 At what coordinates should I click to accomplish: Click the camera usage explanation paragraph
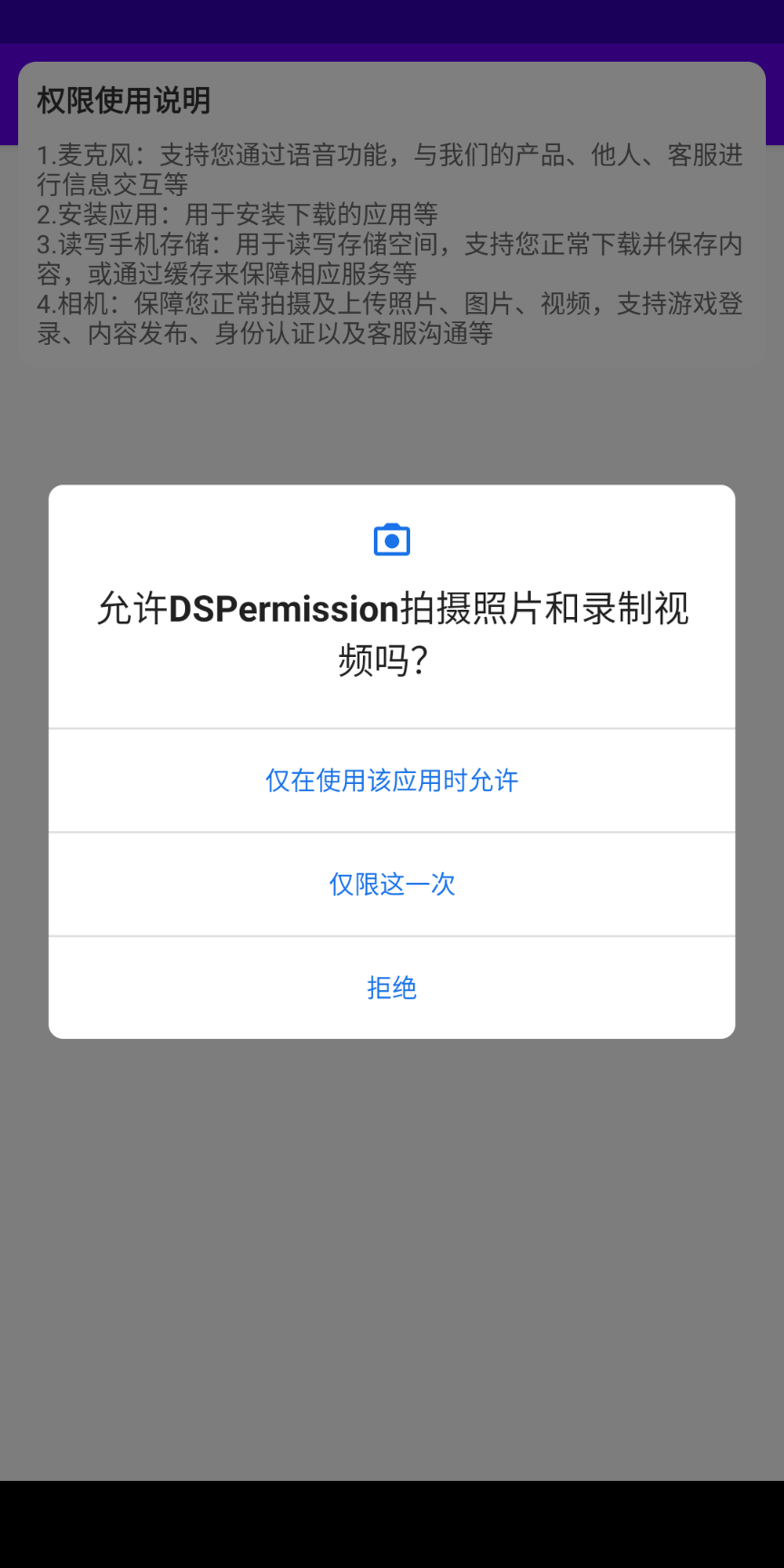(x=390, y=319)
